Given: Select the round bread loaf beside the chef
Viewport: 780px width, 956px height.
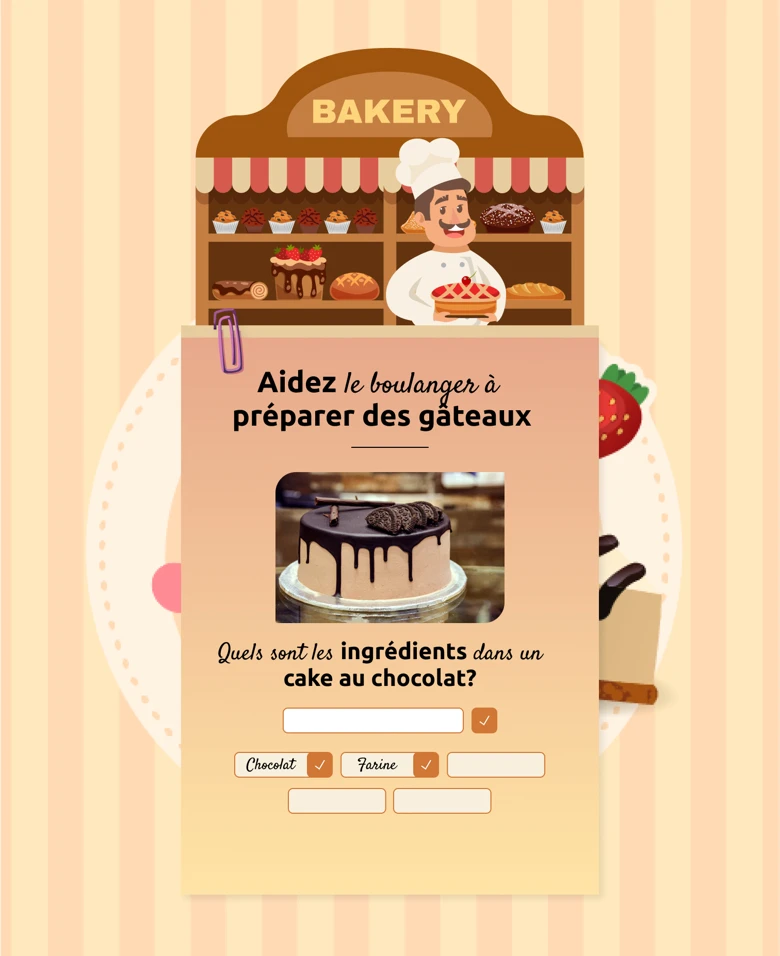Looking at the screenshot, I should (x=356, y=285).
